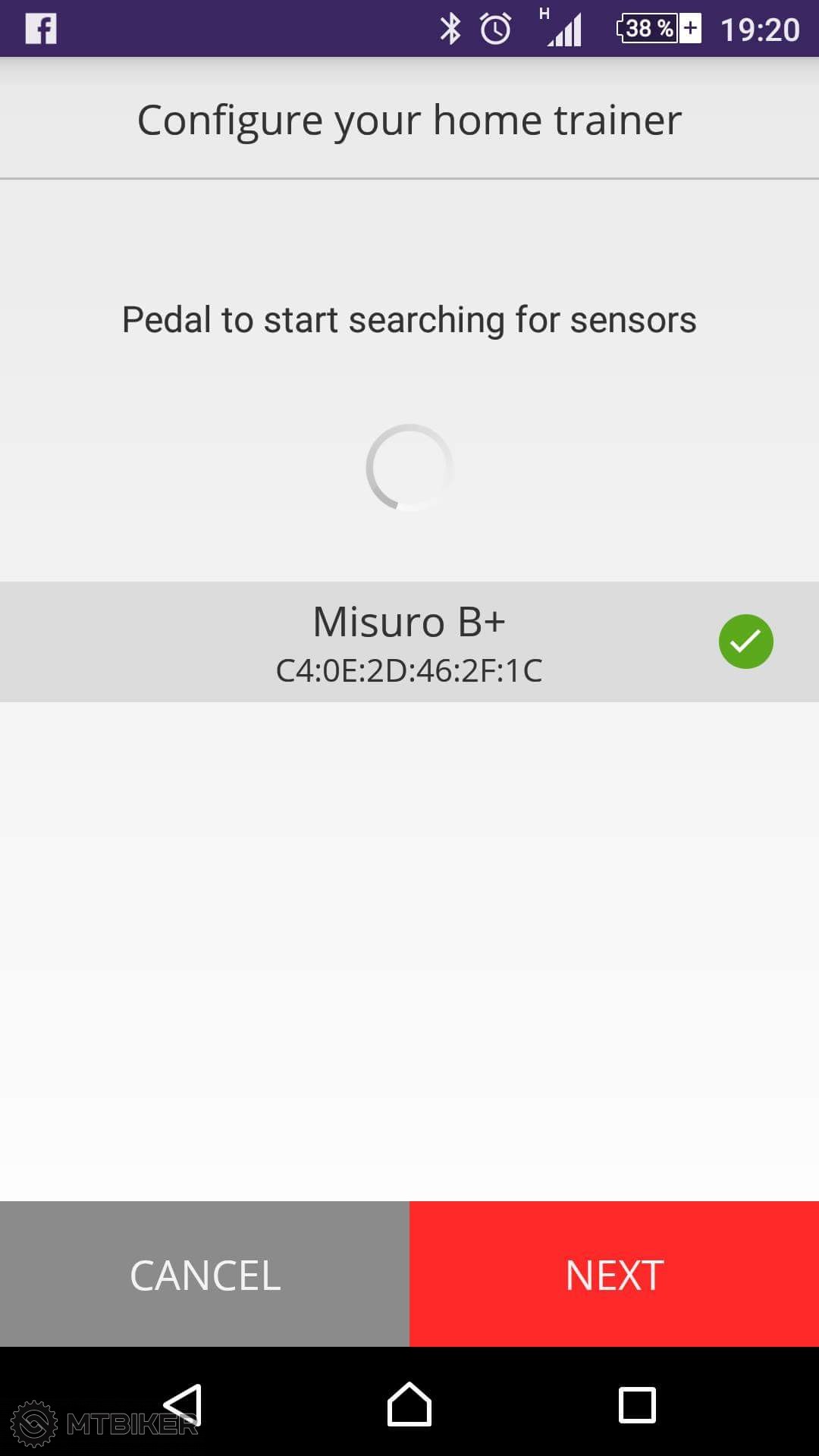Go to the home screen
This screenshot has height=1456, width=819.
pyautogui.click(x=409, y=1404)
